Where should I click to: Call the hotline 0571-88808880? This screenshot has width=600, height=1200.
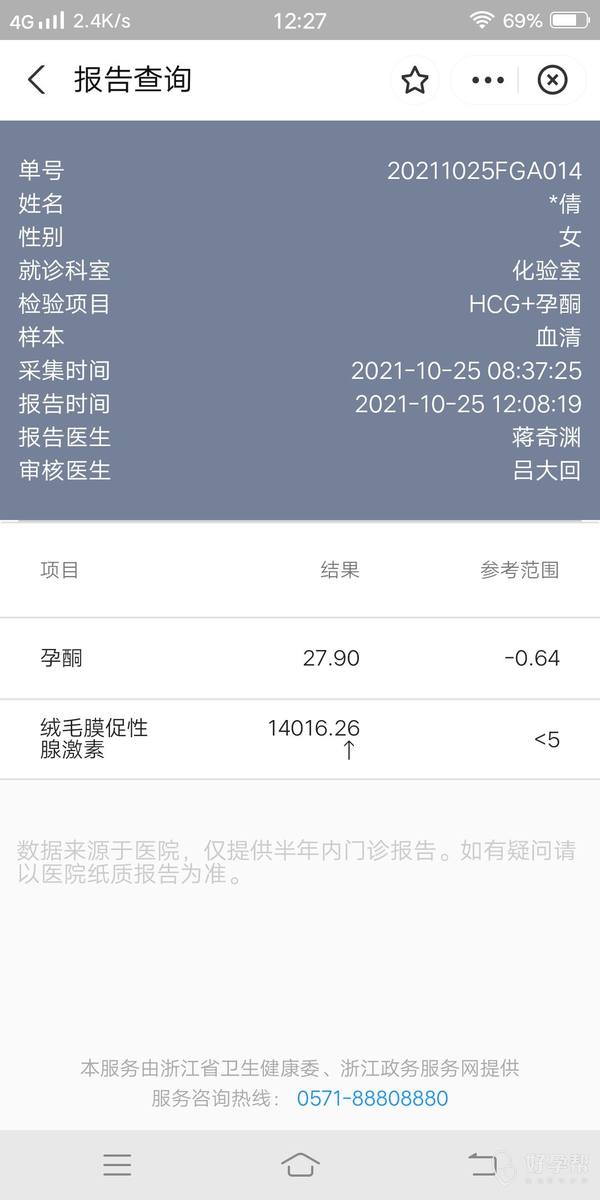(372, 1098)
